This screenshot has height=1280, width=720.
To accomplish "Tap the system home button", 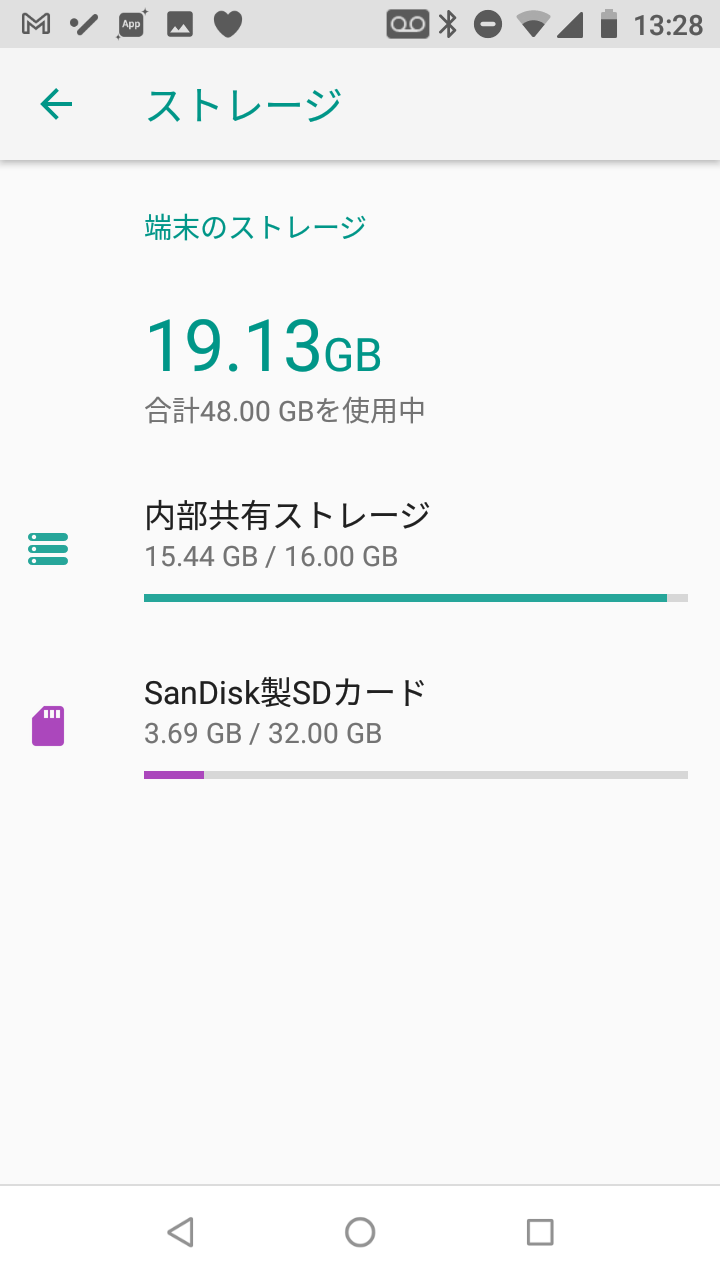I will (360, 1232).
